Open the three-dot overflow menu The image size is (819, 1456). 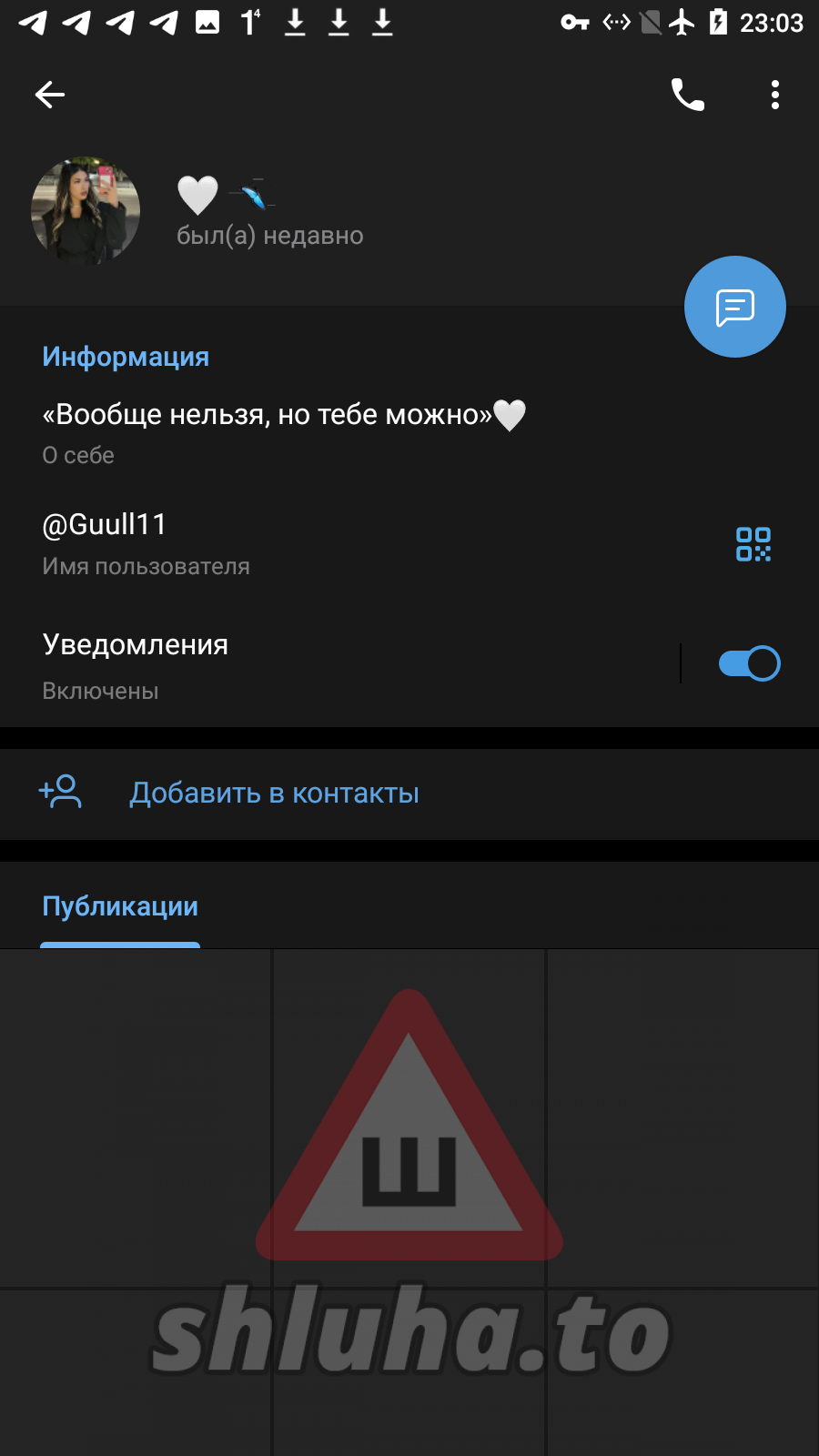click(774, 95)
